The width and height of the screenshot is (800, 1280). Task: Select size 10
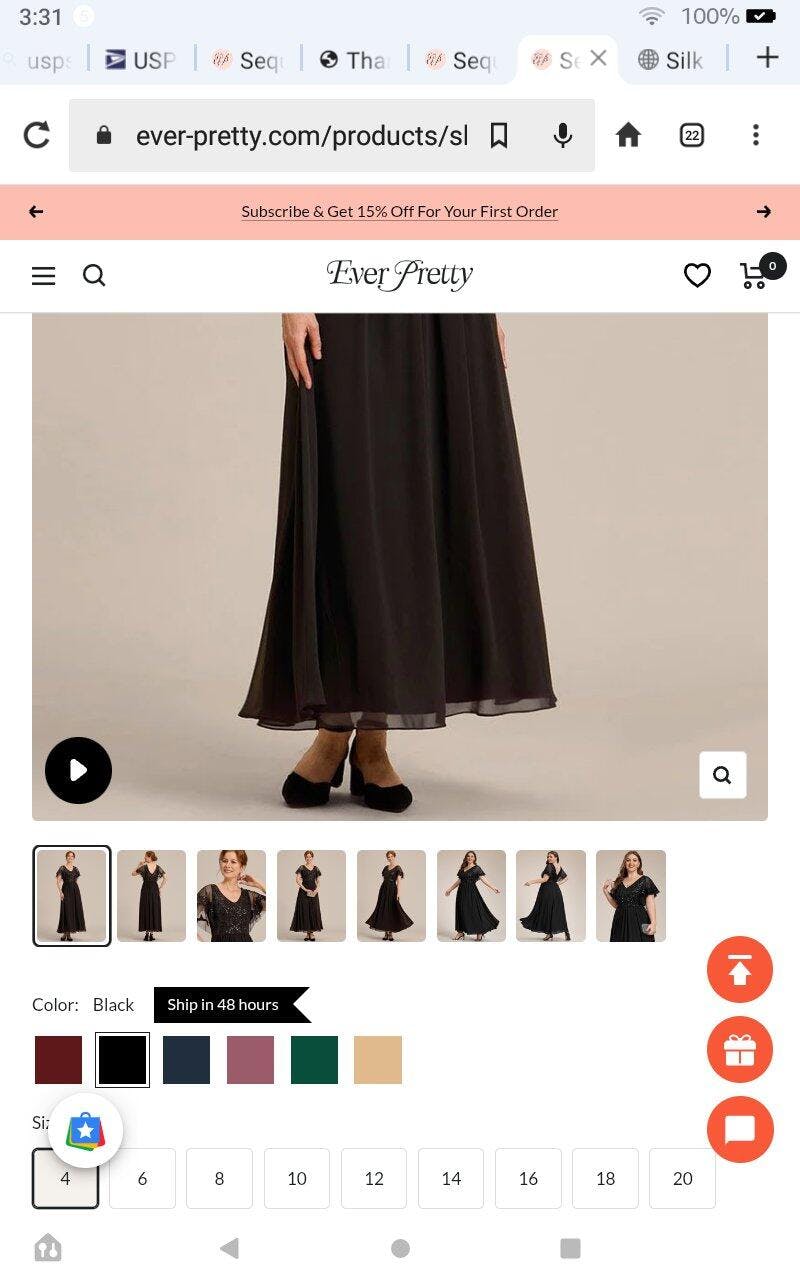(297, 1178)
